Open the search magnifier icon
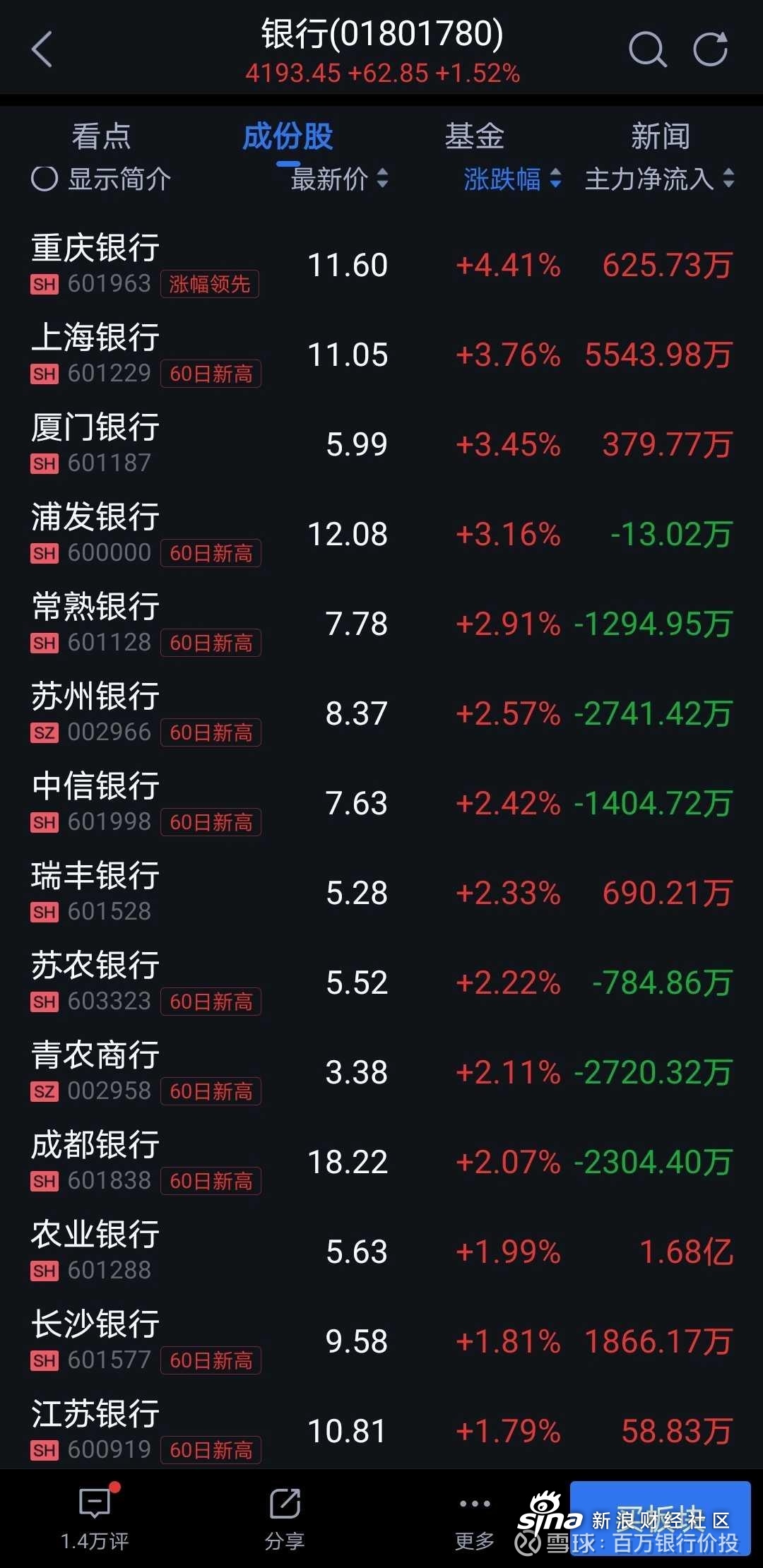Screen dimensions: 763x1568 click(647, 49)
